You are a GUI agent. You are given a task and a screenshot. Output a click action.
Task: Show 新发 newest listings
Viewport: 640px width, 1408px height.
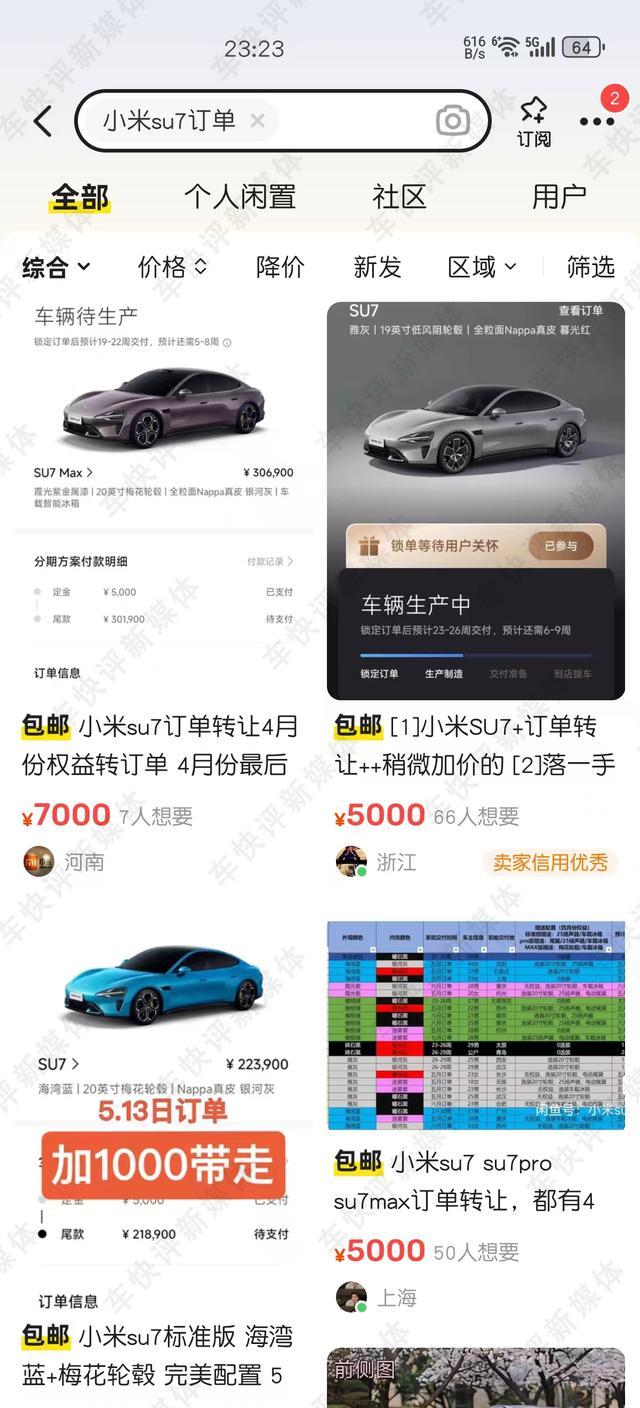coord(377,267)
